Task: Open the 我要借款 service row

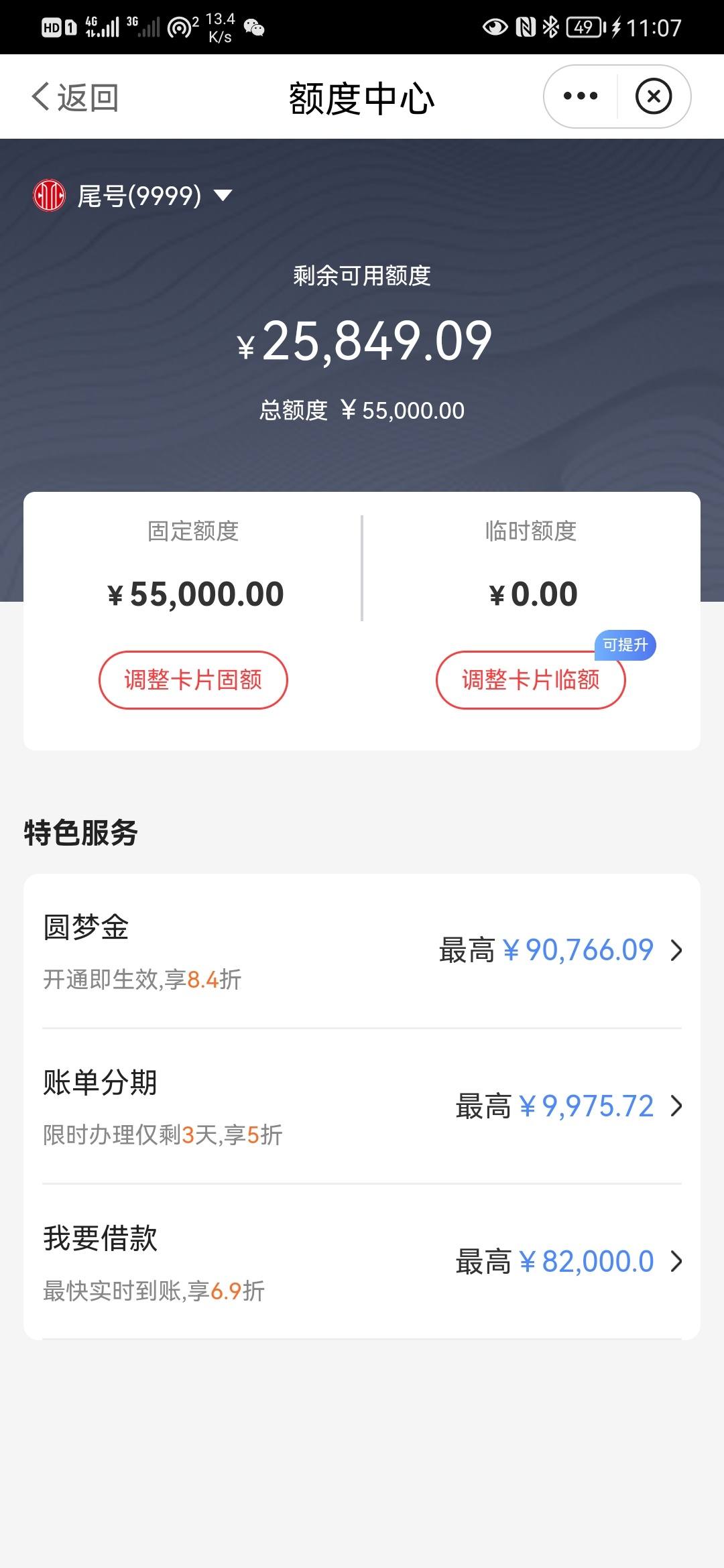Action: coord(362,1262)
